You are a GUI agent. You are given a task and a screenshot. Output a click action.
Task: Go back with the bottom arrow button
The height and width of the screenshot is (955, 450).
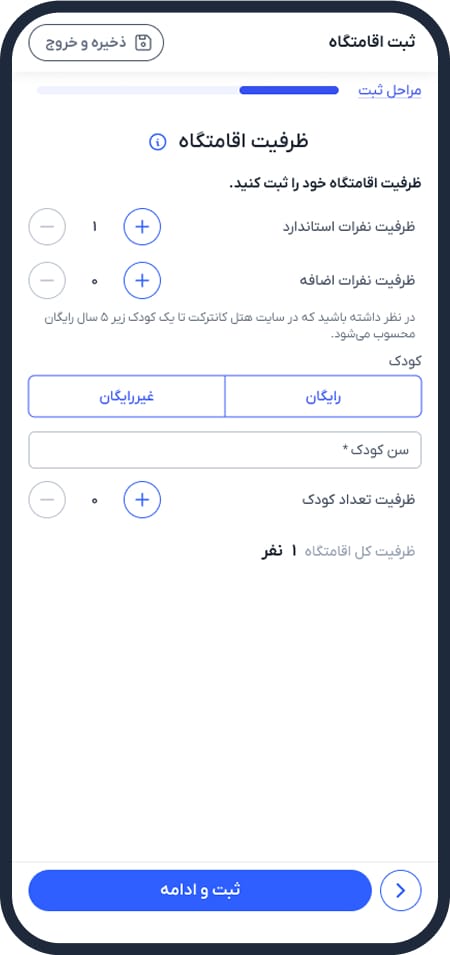point(401,890)
